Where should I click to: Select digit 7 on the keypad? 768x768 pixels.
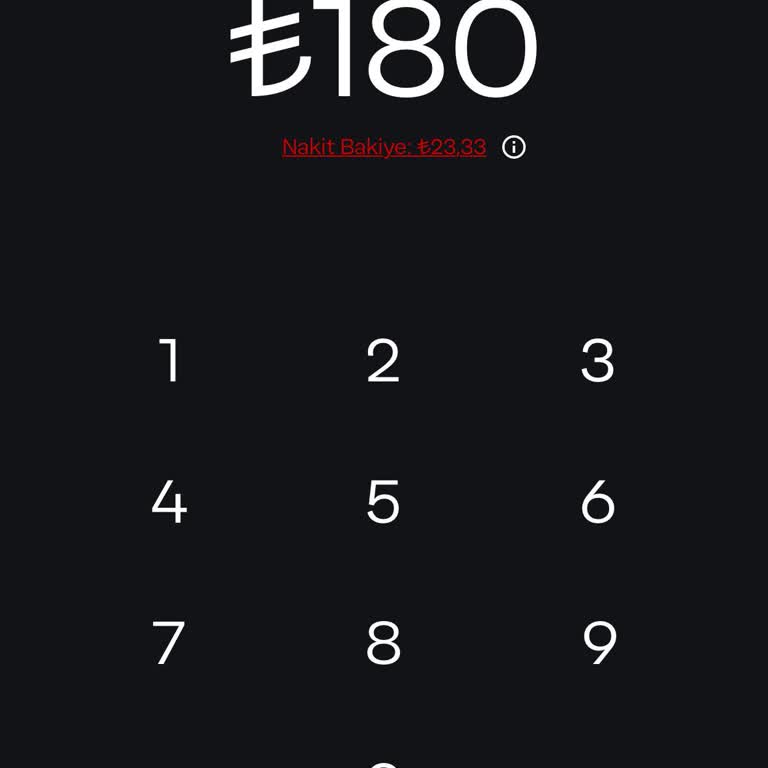(170, 643)
